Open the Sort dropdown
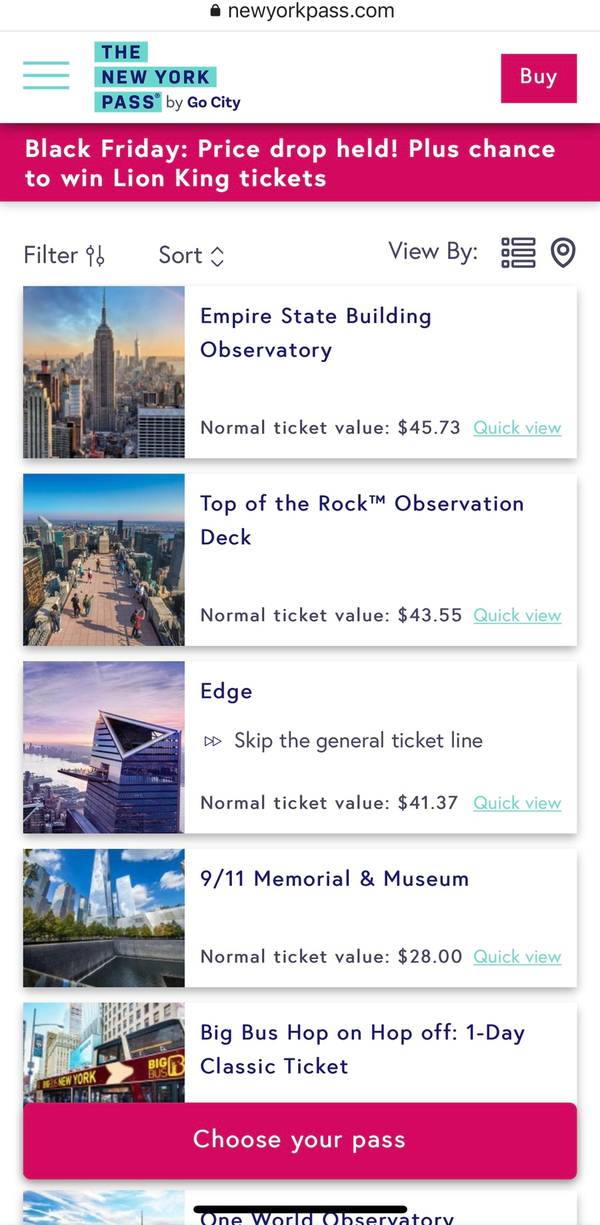600x1225 pixels. tap(191, 256)
